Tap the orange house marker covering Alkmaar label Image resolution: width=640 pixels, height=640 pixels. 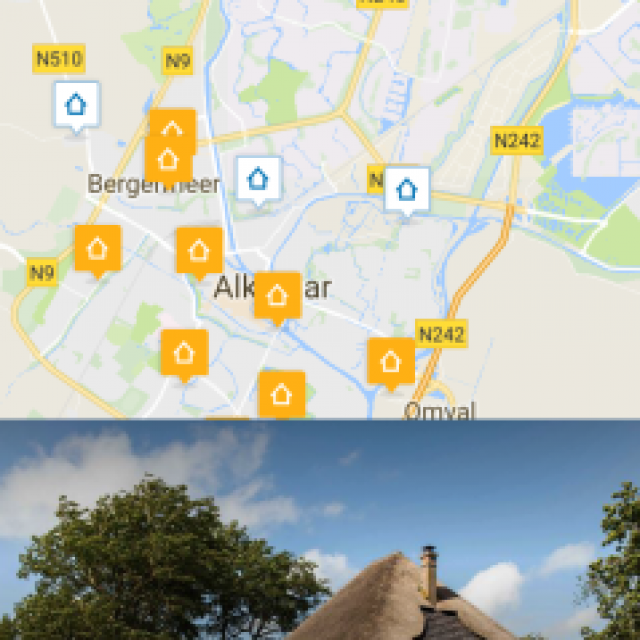277,295
